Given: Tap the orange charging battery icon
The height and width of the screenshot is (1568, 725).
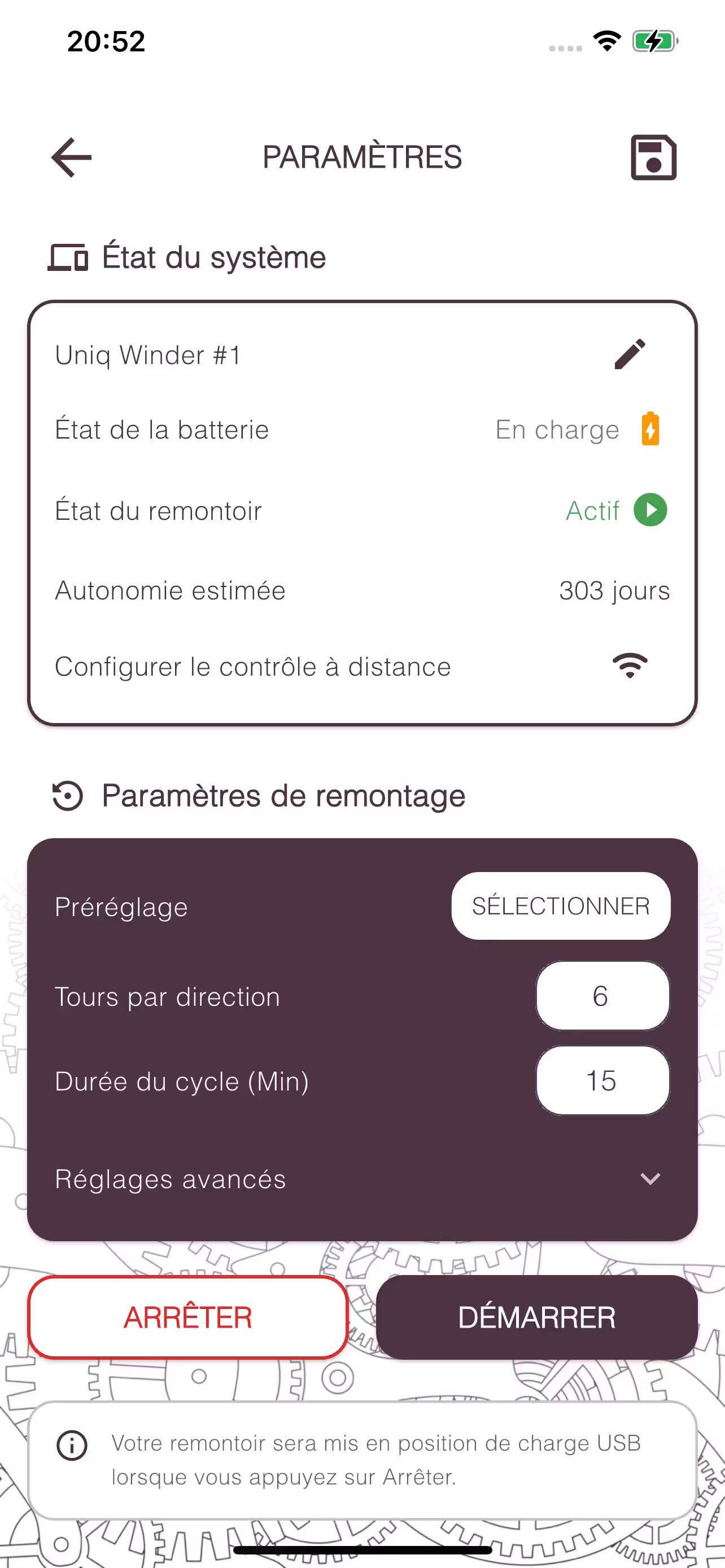Looking at the screenshot, I should click(649, 429).
